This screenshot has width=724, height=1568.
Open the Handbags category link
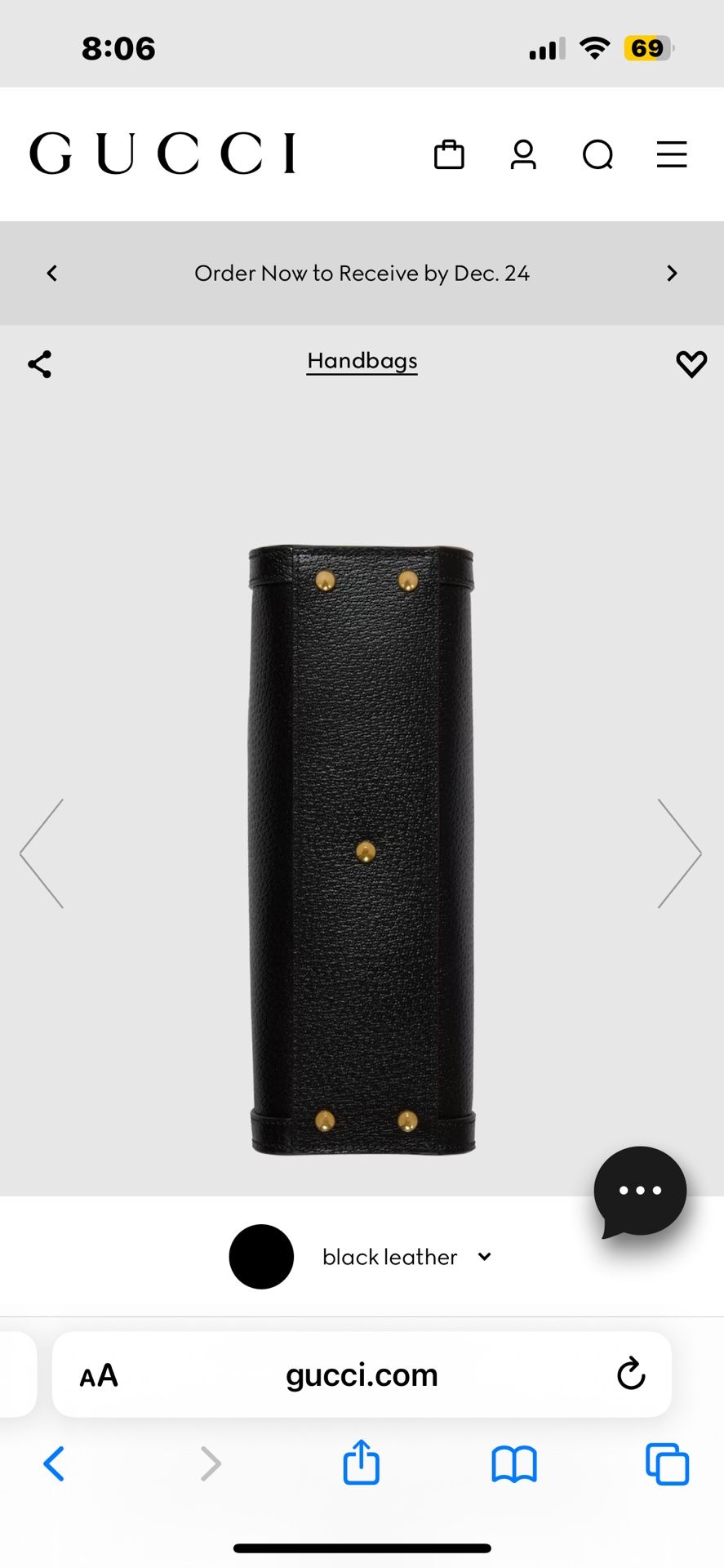[x=362, y=361]
